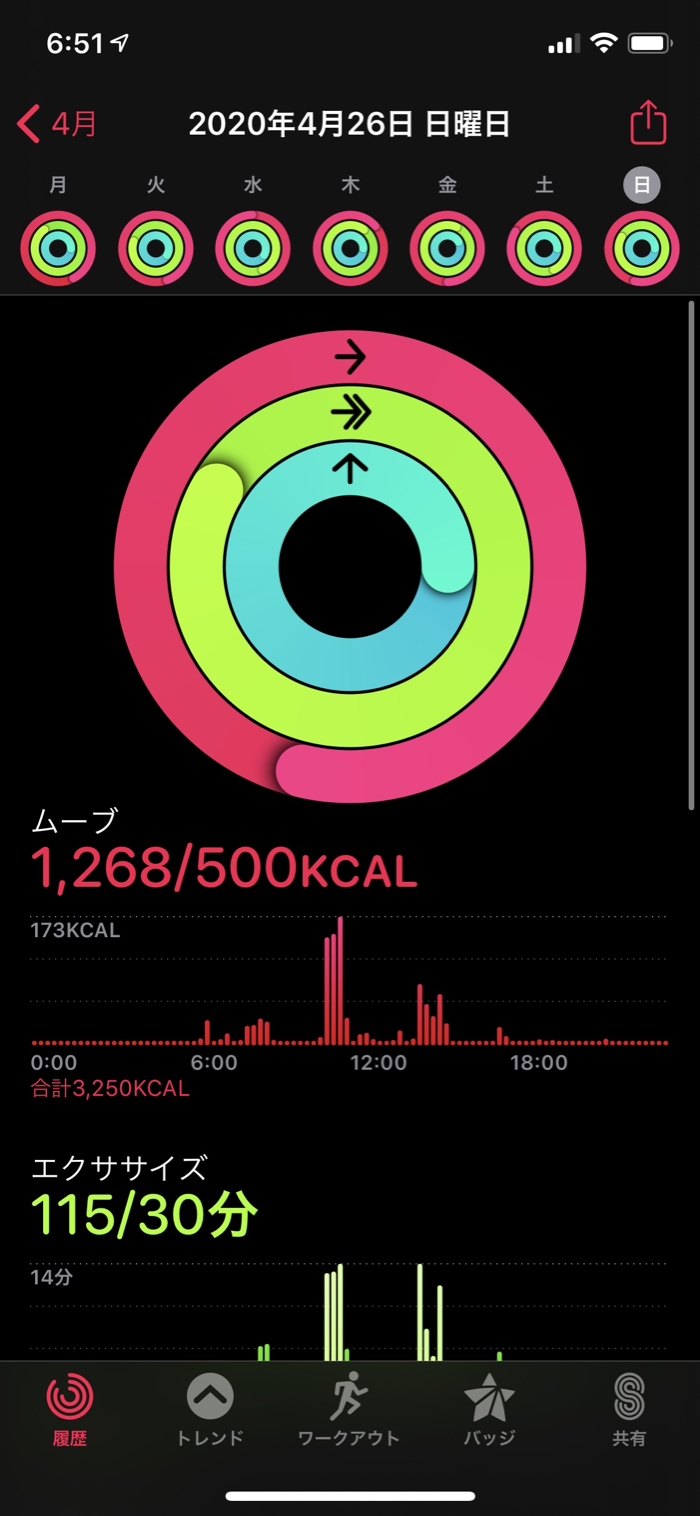Switch to the 共有 tab
The height and width of the screenshot is (1516, 700).
pyautogui.click(x=629, y=1410)
